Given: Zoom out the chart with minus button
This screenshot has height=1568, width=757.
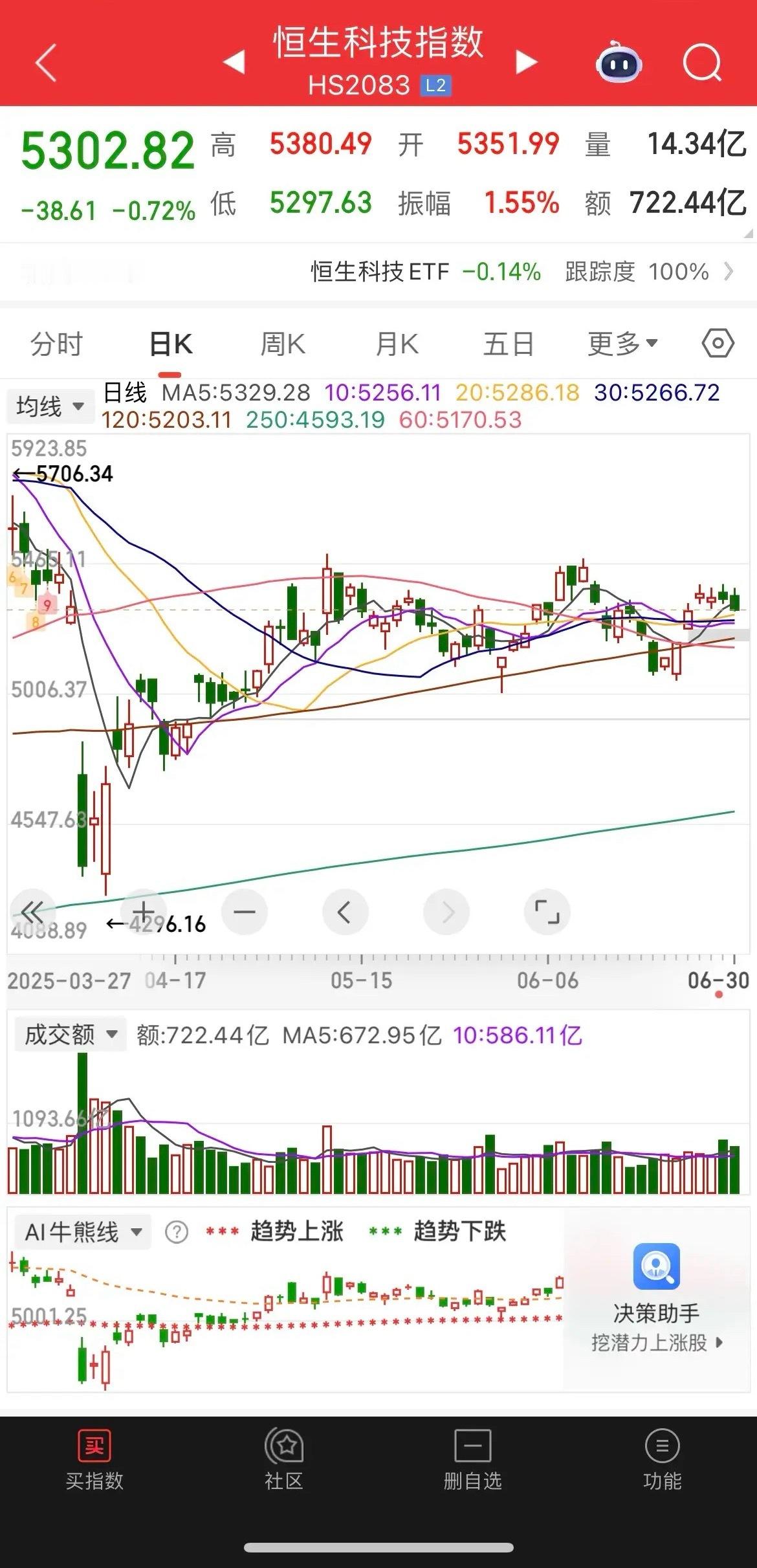Looking at the screenshot, I should point(245,911).
